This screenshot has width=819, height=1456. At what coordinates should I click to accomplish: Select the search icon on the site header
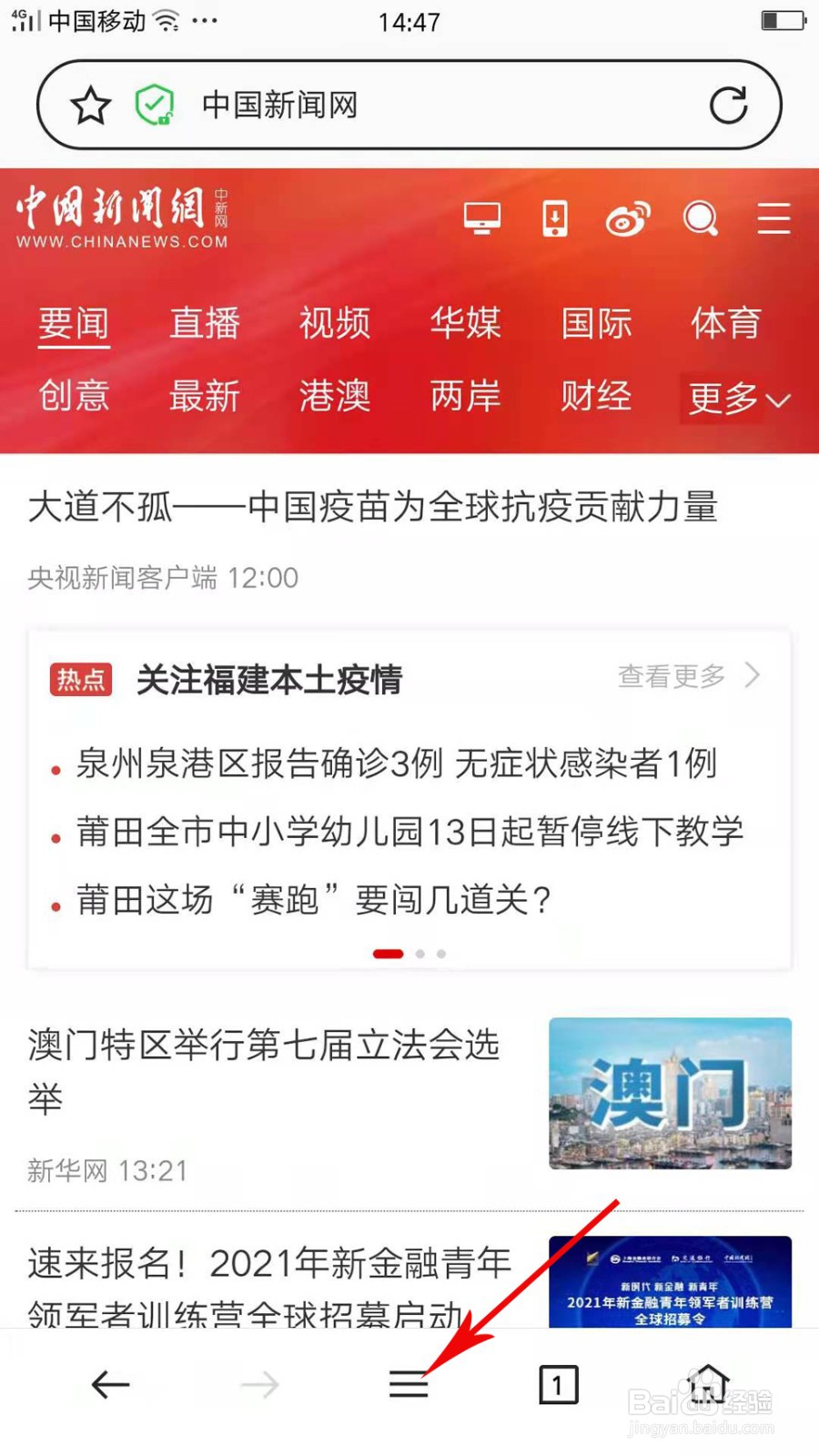700,218
